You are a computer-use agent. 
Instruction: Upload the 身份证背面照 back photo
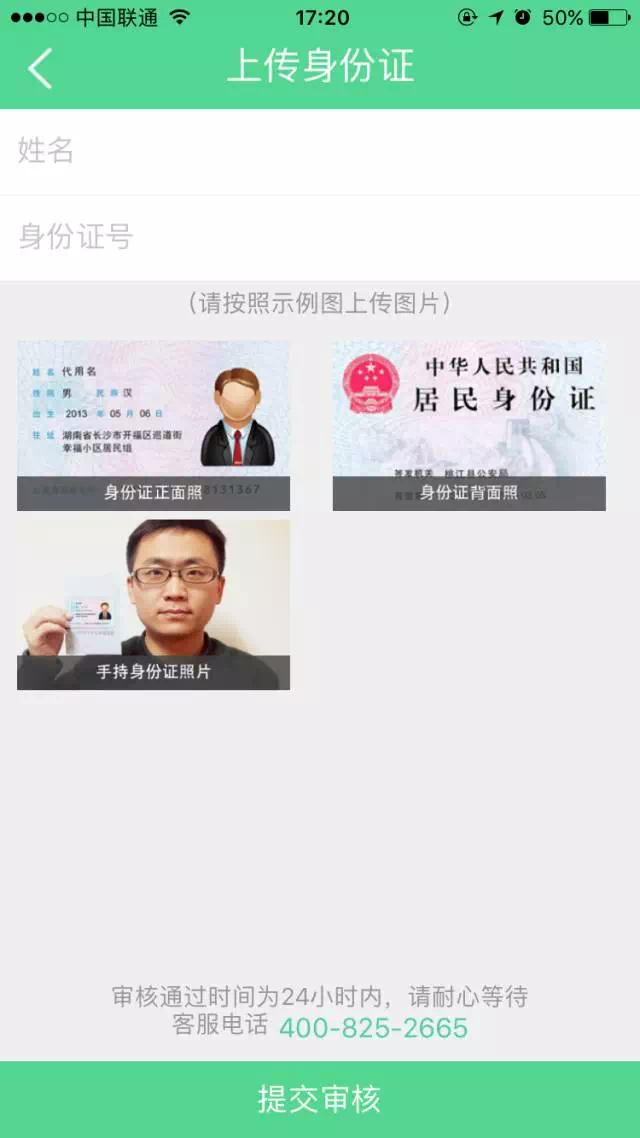point(469,425)
